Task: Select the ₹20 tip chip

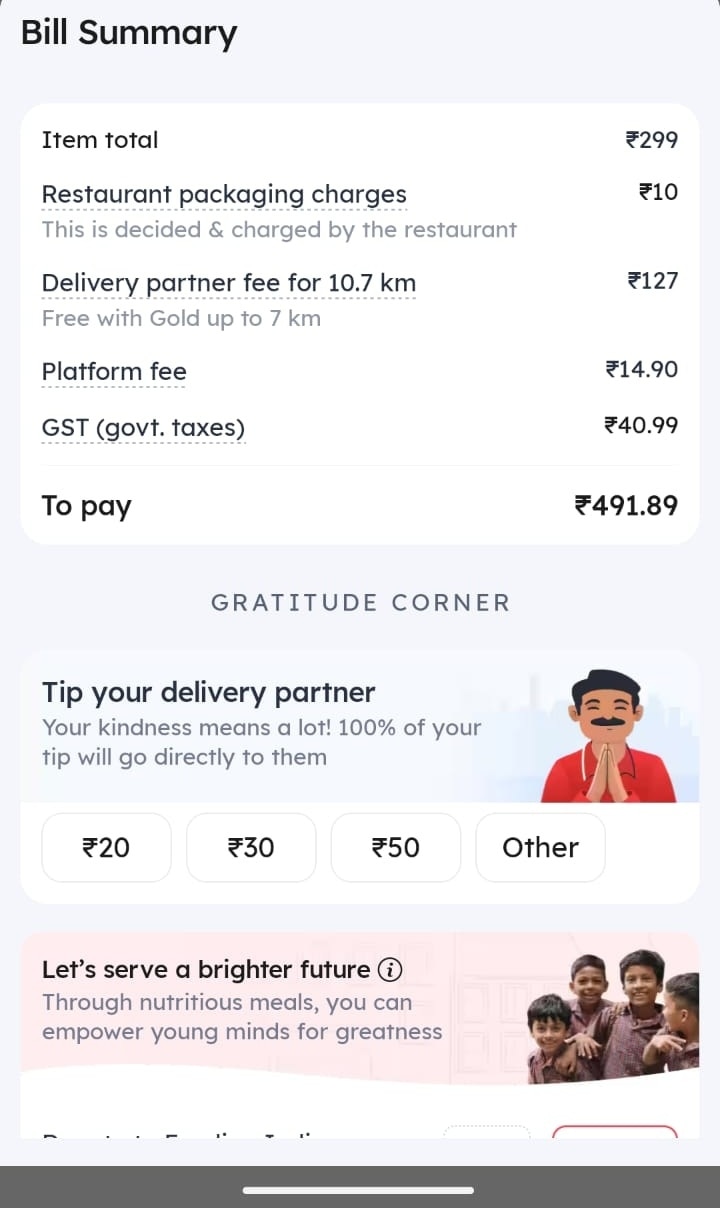Action: (106, 848)
